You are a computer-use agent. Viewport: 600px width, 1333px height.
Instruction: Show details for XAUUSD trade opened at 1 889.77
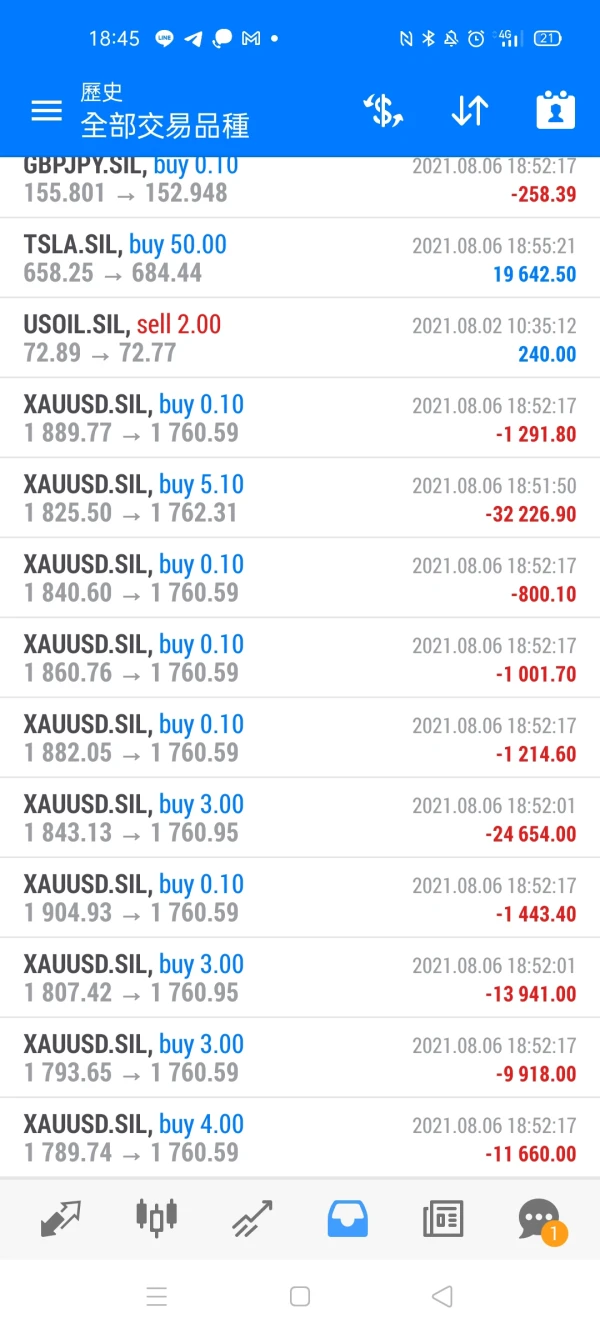(300, 418)
